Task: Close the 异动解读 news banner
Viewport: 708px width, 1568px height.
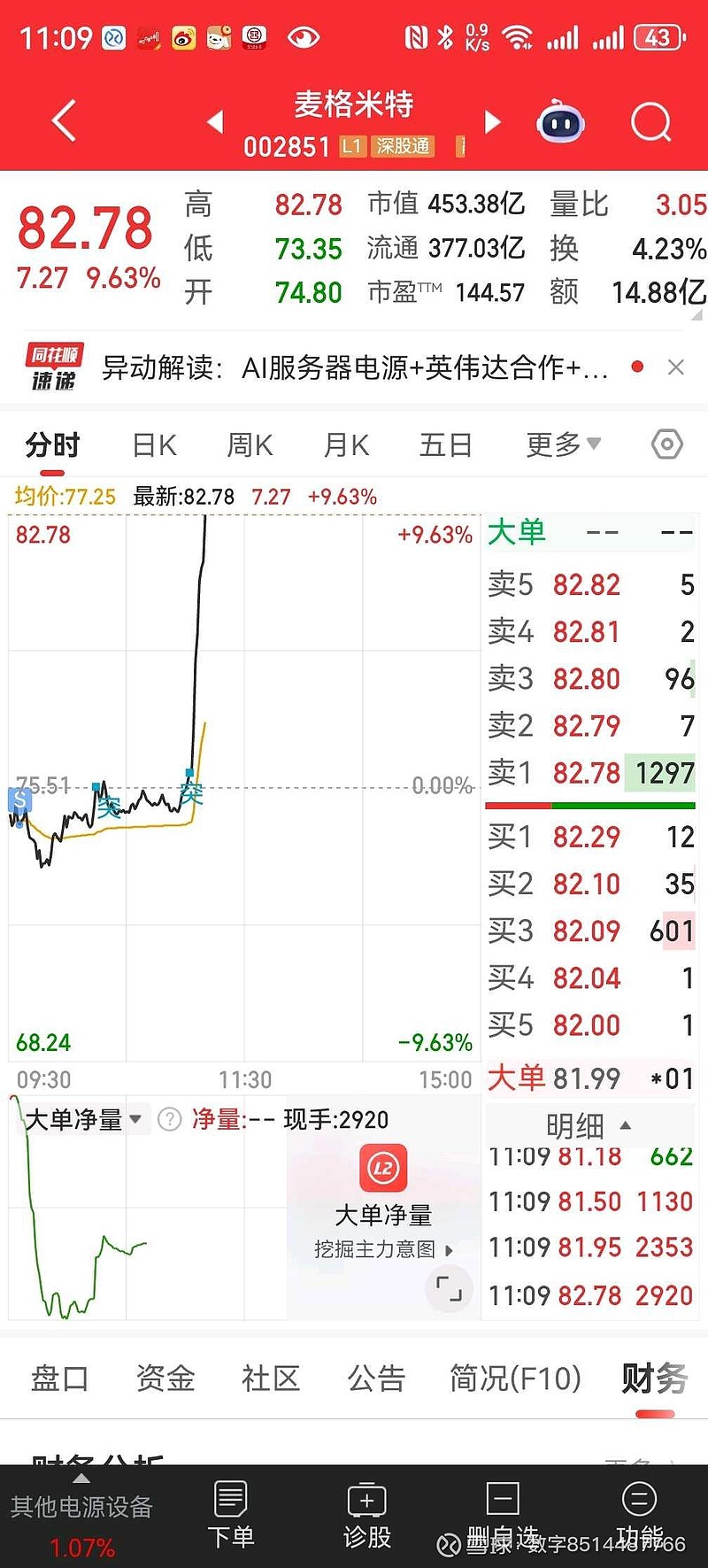Action: [676, 367]
